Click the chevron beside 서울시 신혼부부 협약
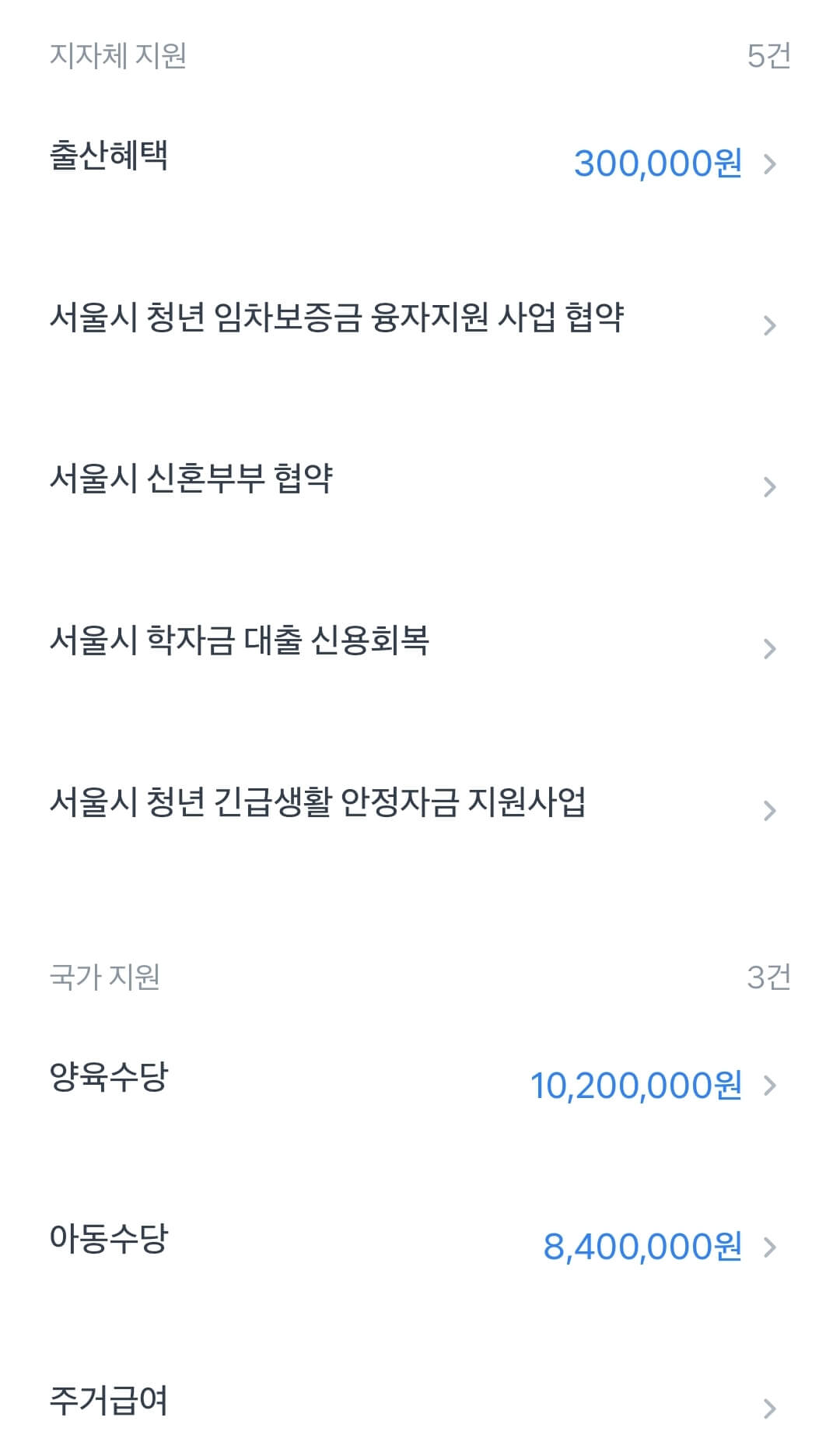840x1449 pixels. (772, 486)
